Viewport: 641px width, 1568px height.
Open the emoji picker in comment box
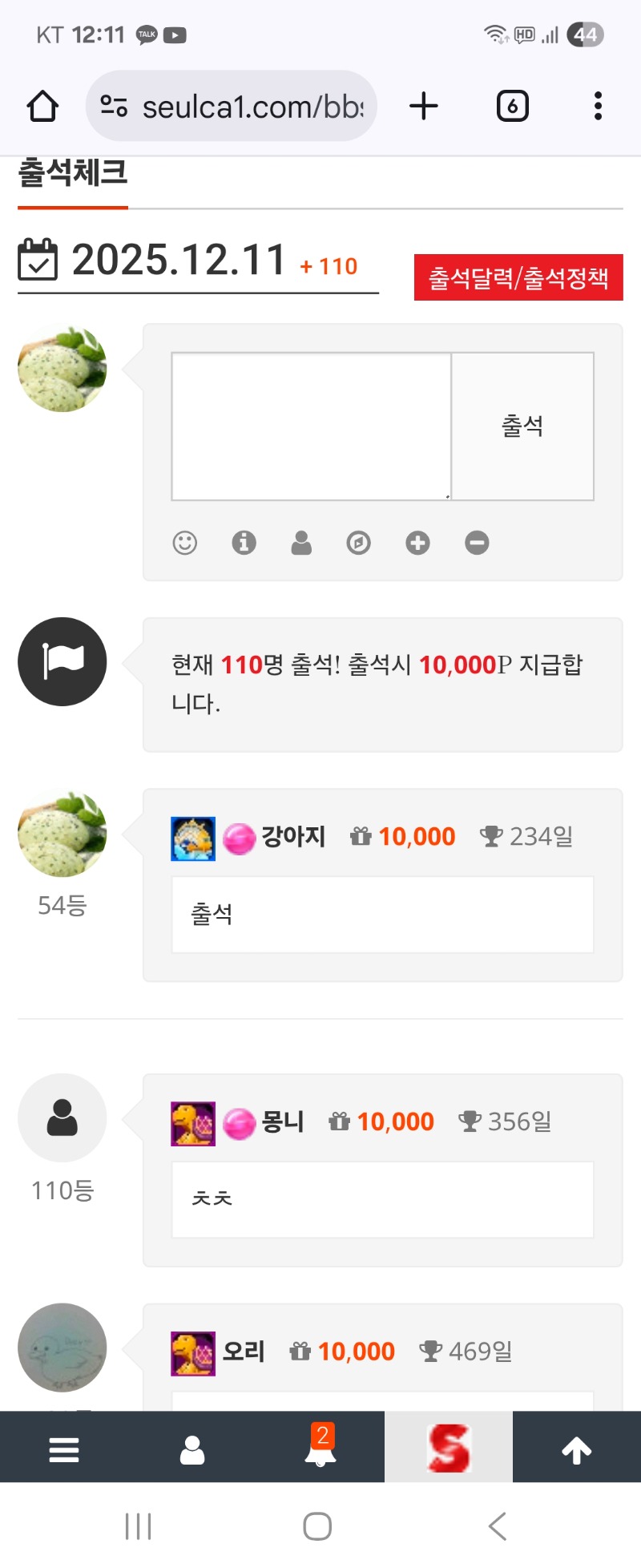(185, 543)
